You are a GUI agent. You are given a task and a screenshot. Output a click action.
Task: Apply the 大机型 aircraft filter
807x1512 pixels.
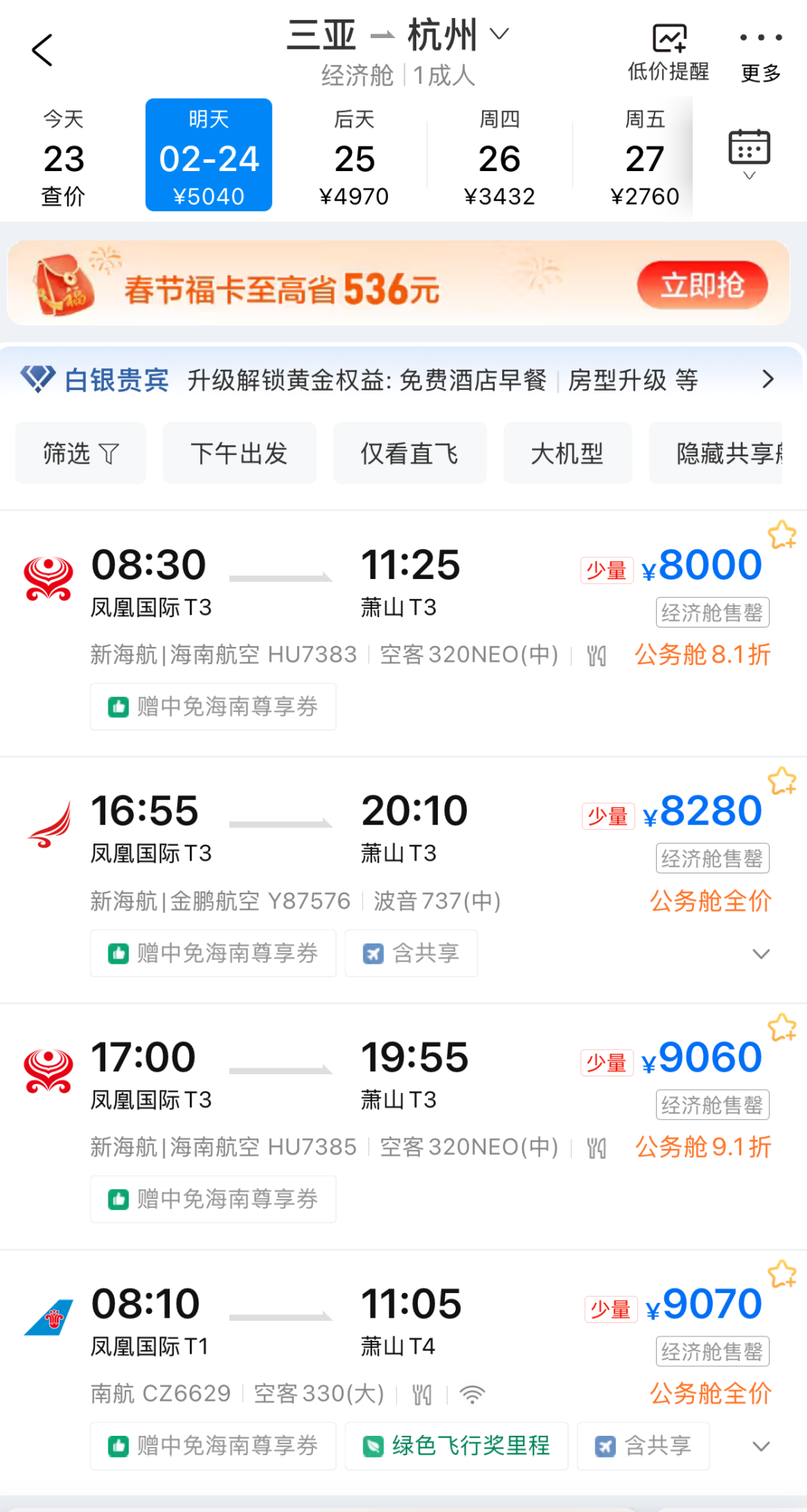[x=567, y=453]
